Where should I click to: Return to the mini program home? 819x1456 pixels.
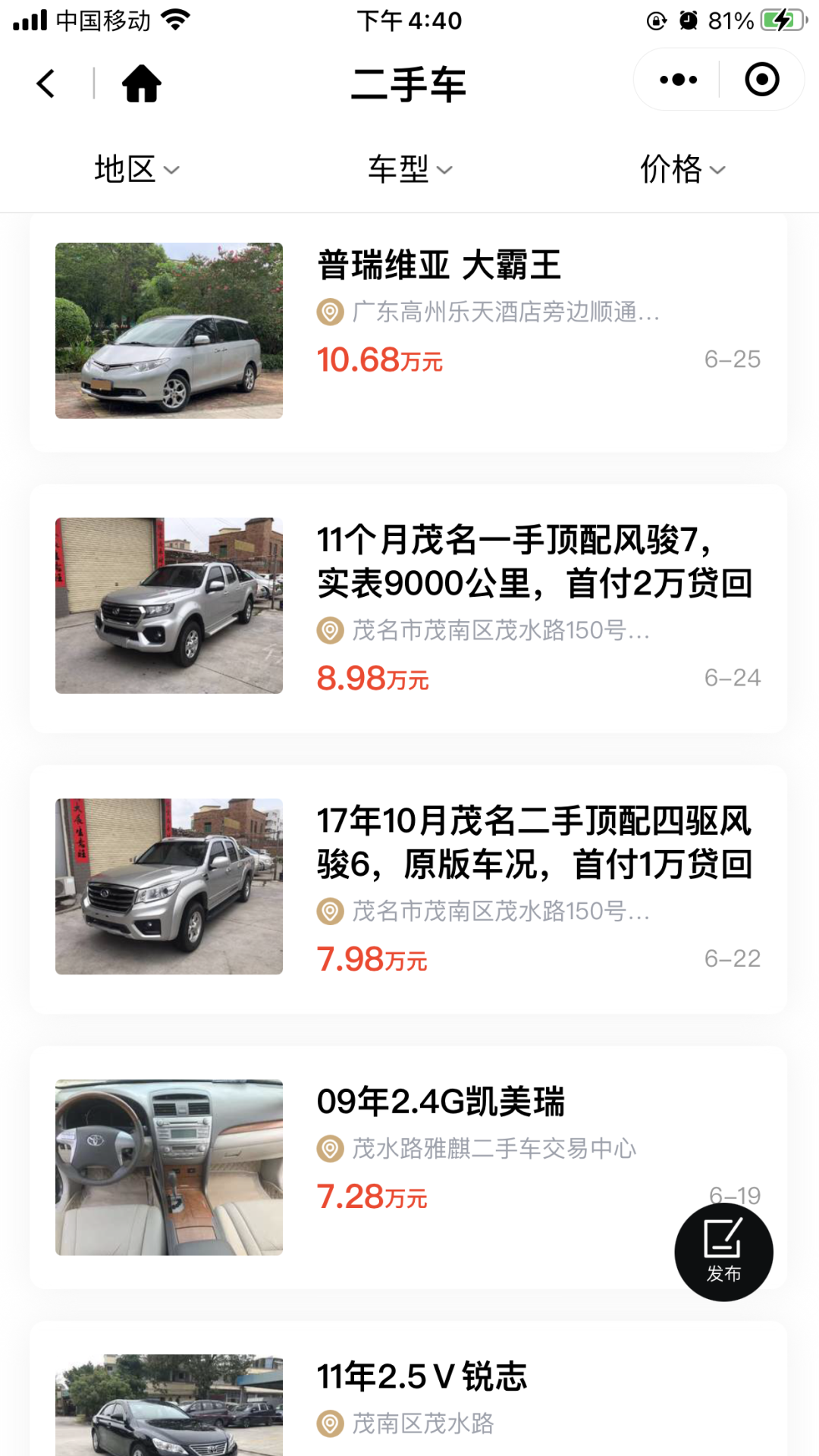point(142,83)
